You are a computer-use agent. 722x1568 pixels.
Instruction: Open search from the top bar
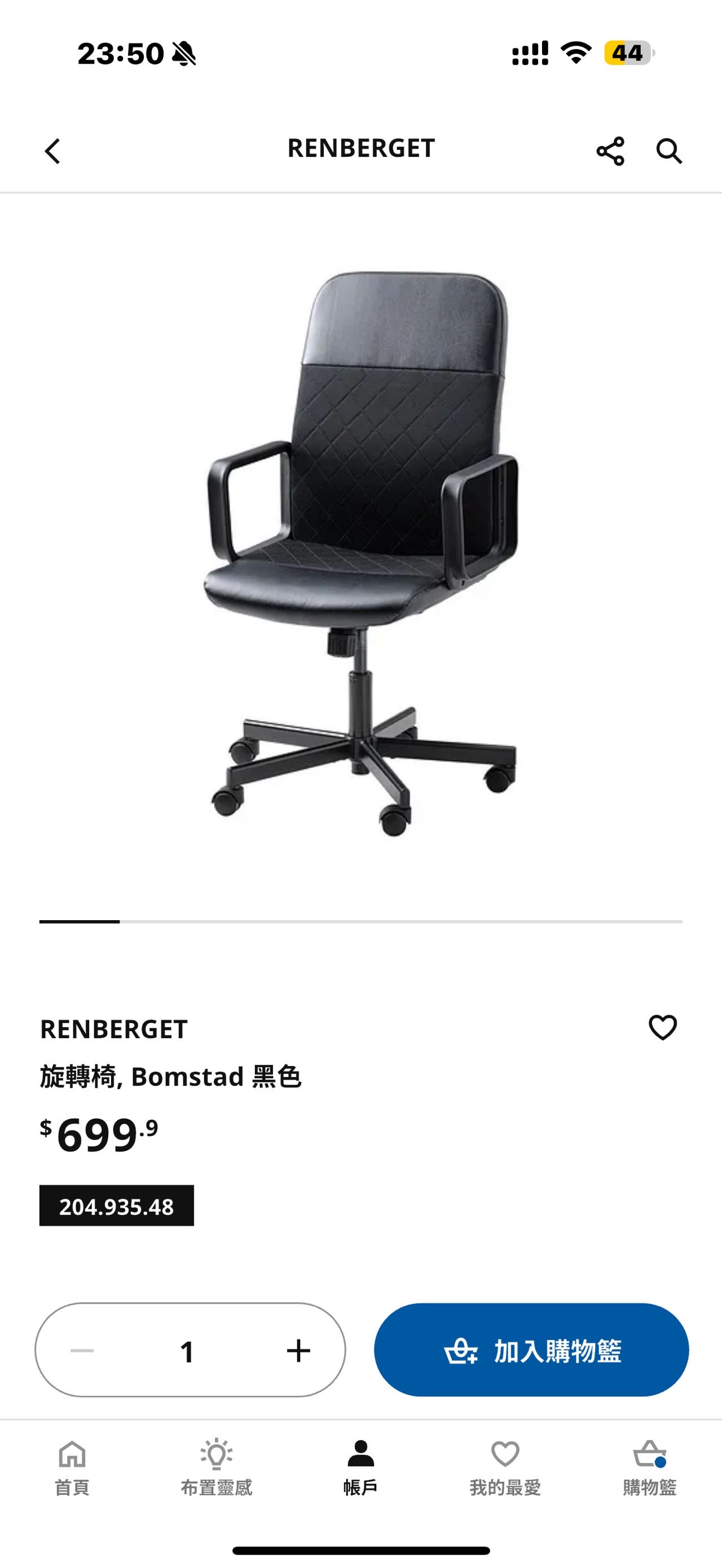pos(668,151)
